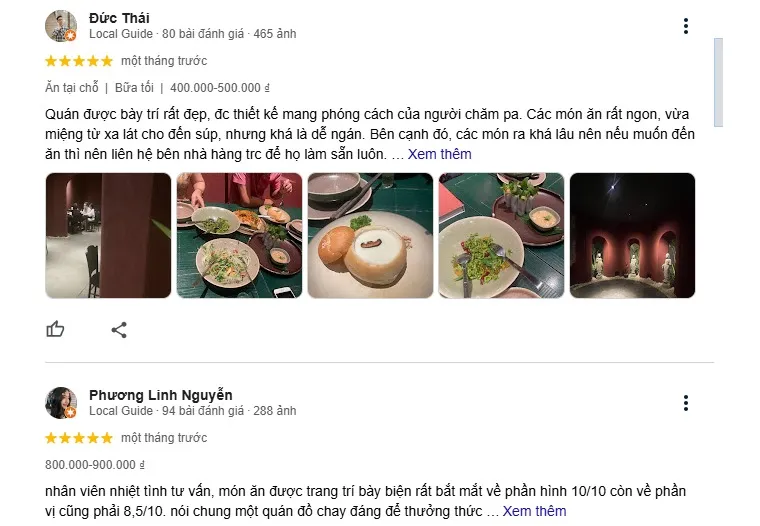This screenshot has height=526, width=760.
Task: Share Đức Thái's review
Action: pos(119,329)
